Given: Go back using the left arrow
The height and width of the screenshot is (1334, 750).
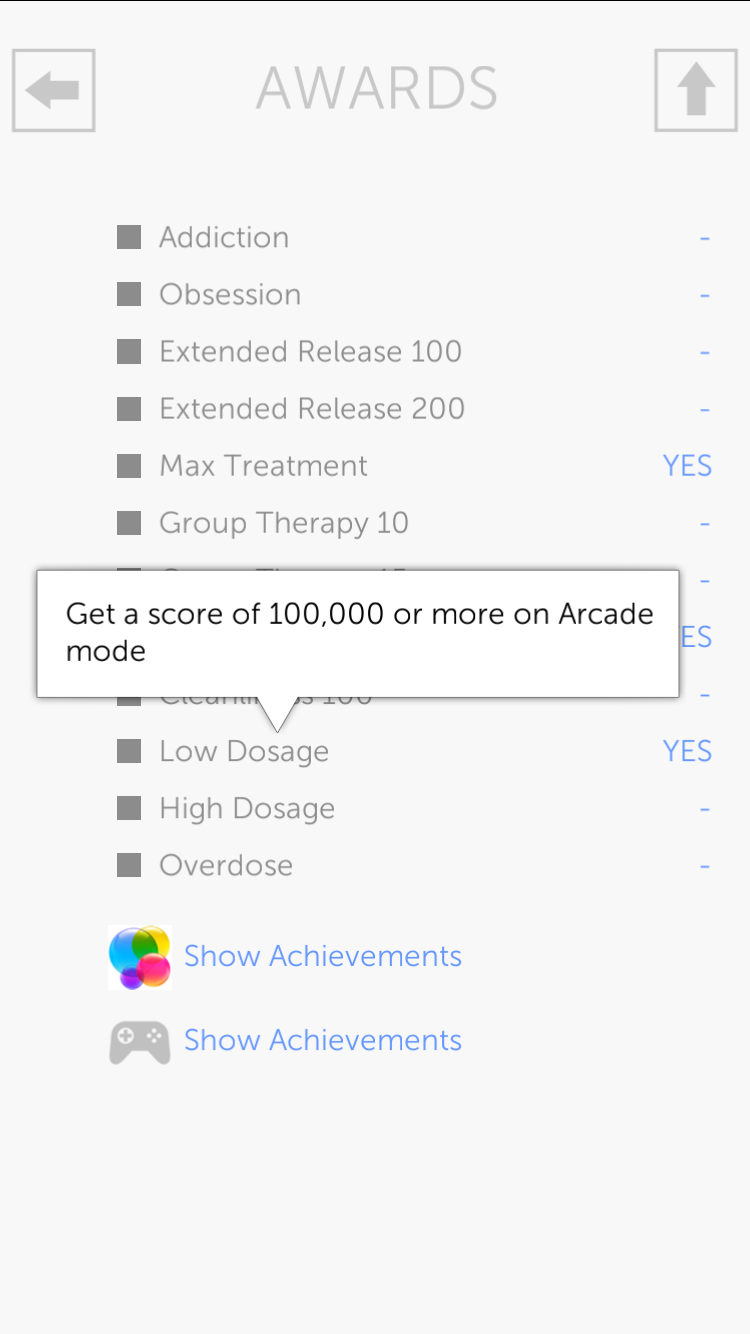Looking at the screenshot, I should click(x=53, y=90).
